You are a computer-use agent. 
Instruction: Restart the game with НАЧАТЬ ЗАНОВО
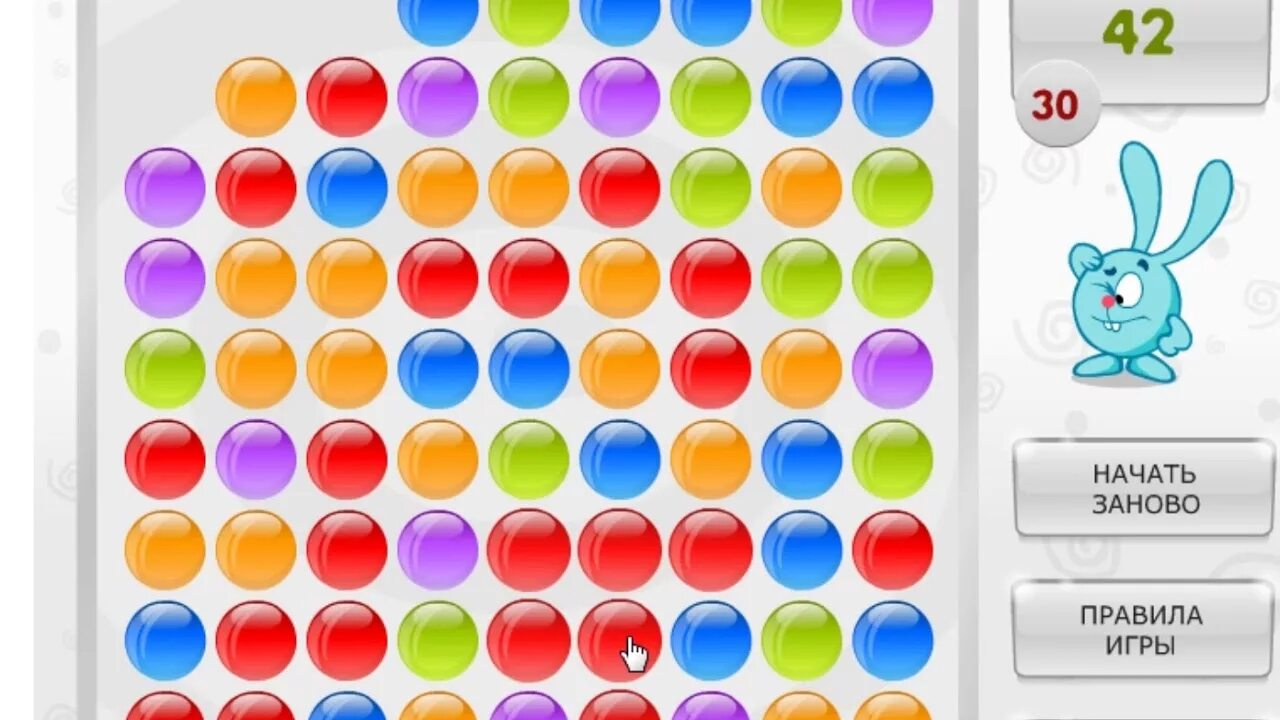1144,488
